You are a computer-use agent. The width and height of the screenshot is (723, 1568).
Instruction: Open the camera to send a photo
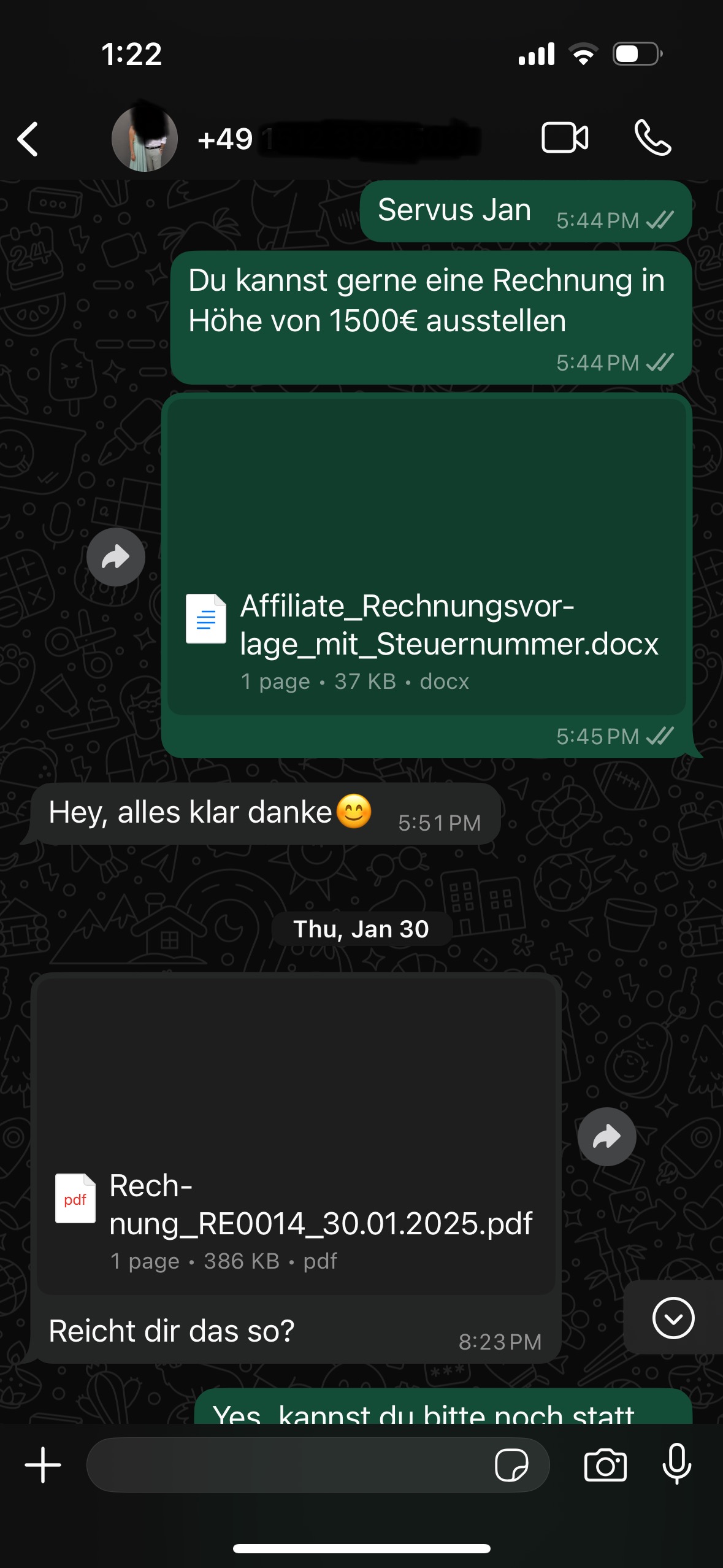point(605,1465)
